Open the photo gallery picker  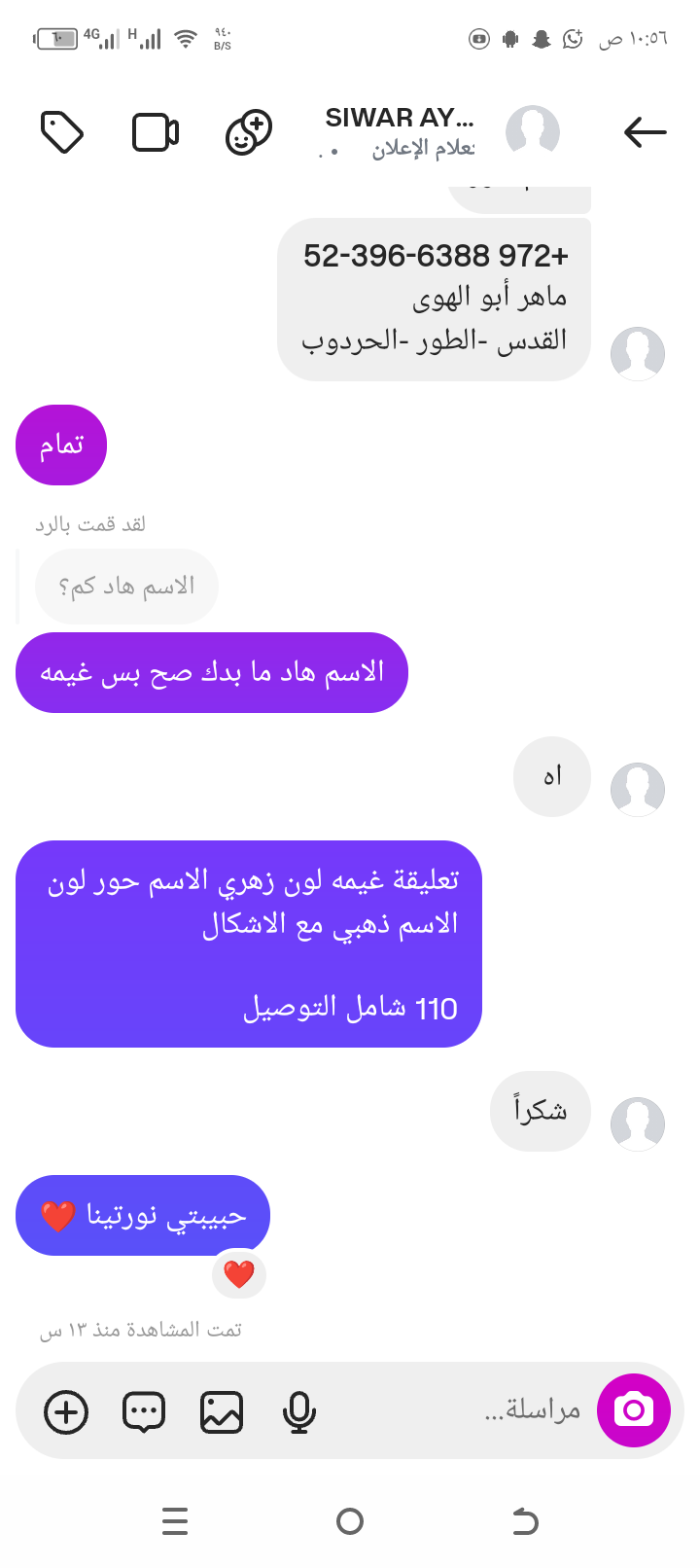222,1412
